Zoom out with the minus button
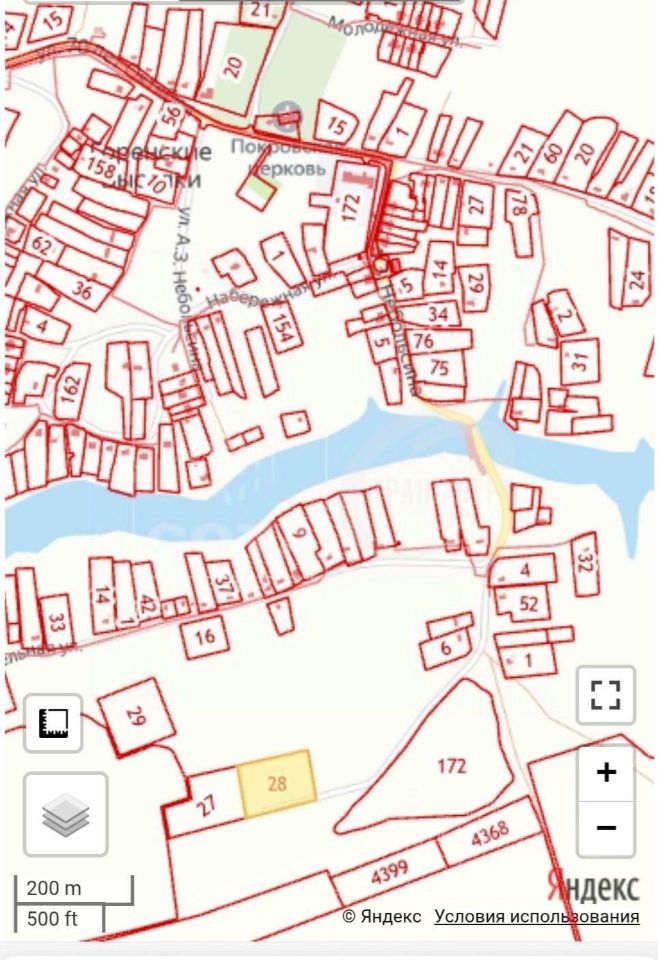The width and height of the screenshot is (658, 960). click(606, 828)
